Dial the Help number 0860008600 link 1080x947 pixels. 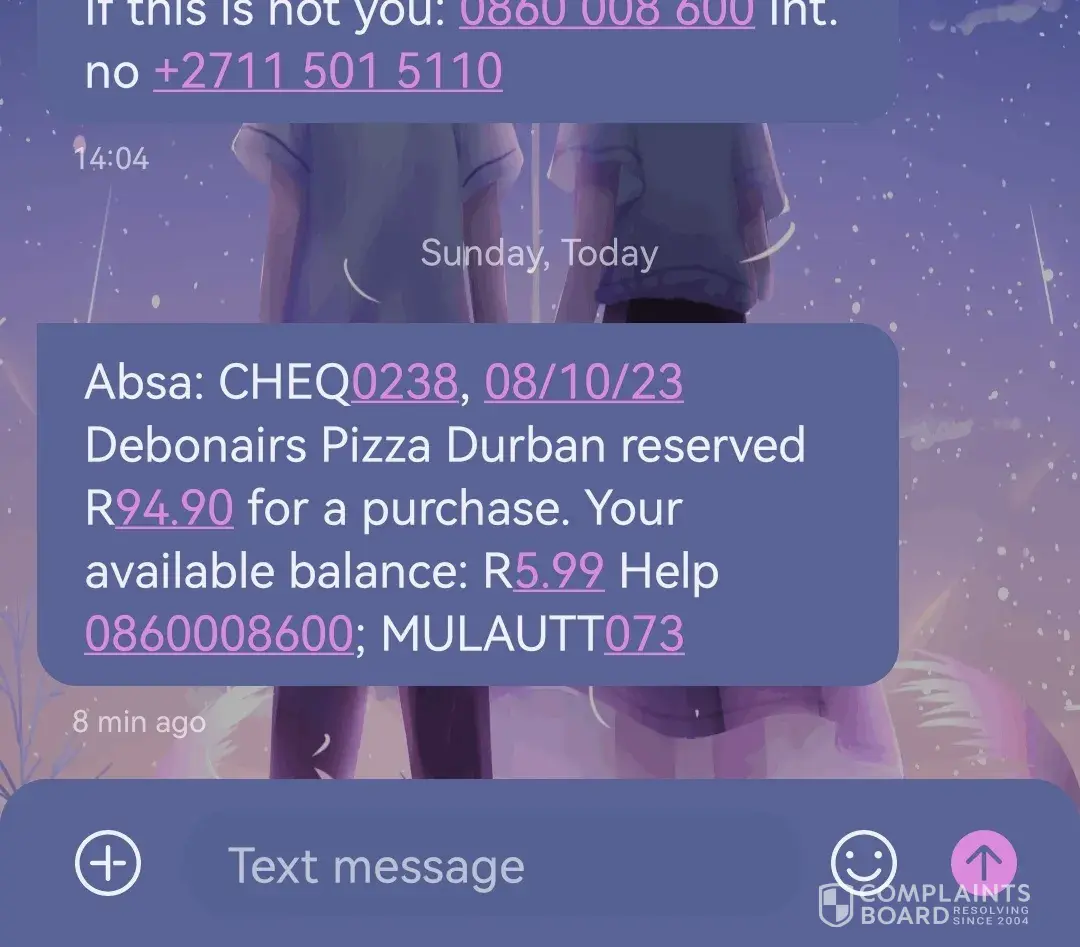219,634
